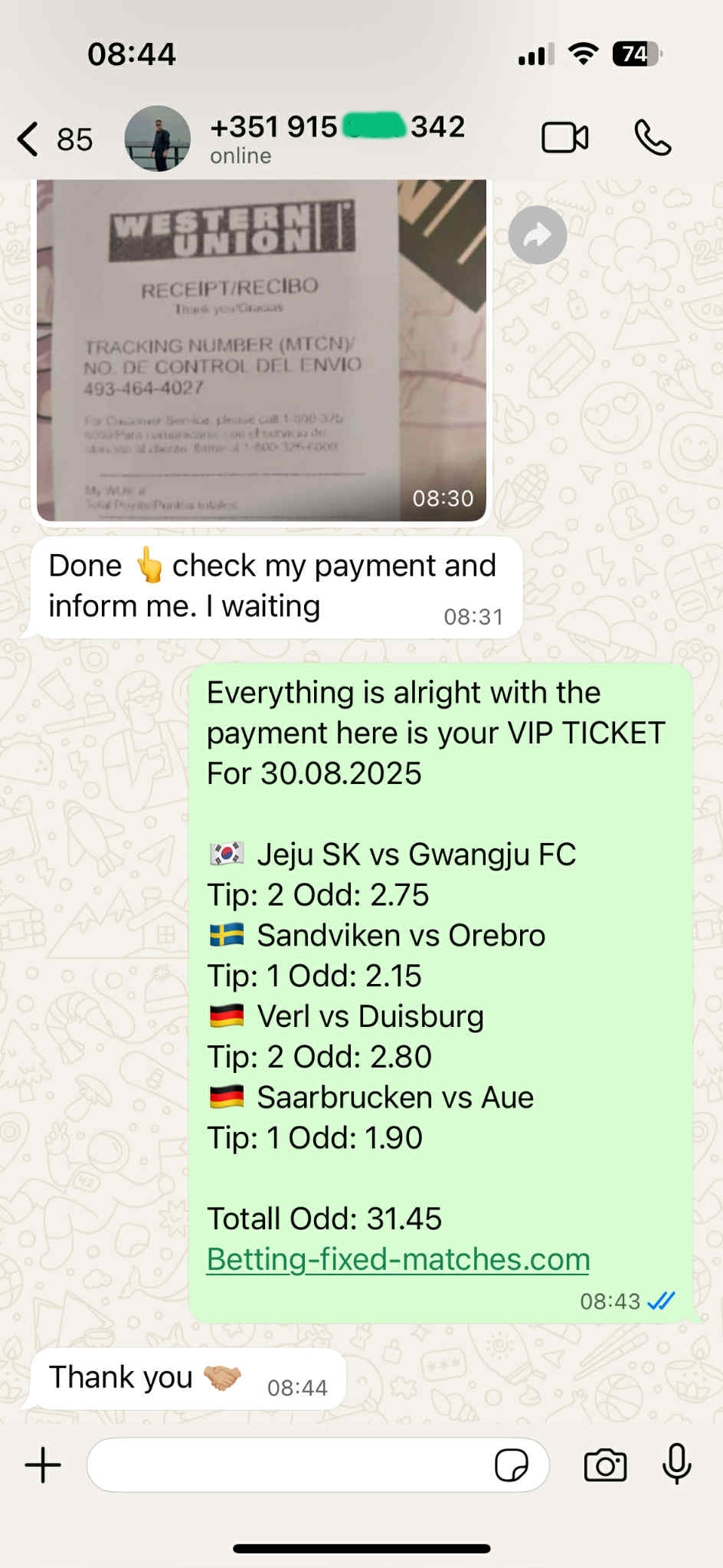Open the Betting-fixed-matches.com link
This screenshot has height=1568, width=723.
(398, 1259)
